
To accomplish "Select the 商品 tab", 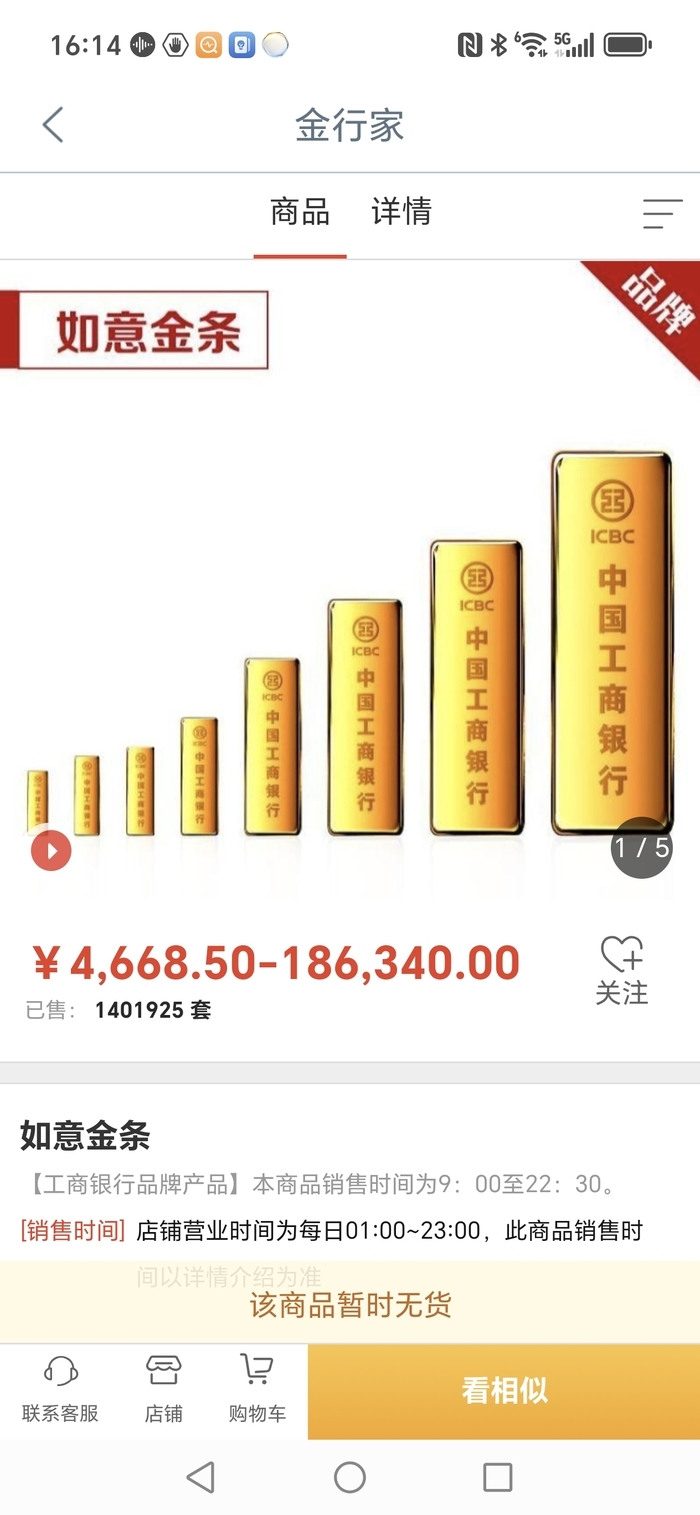I will click(x=299, y=212).
